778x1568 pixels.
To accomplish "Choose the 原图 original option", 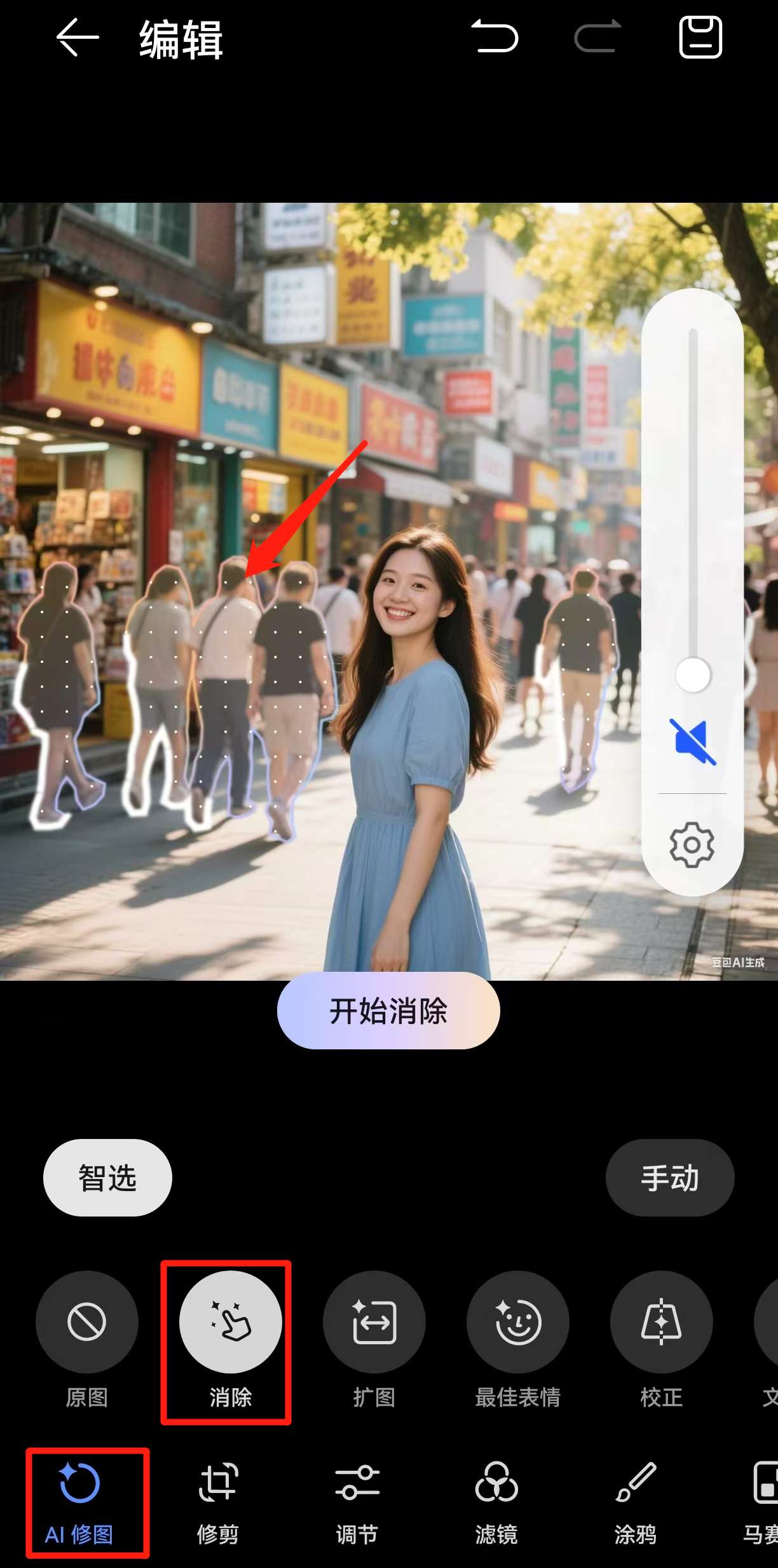I will (86, 1322).
